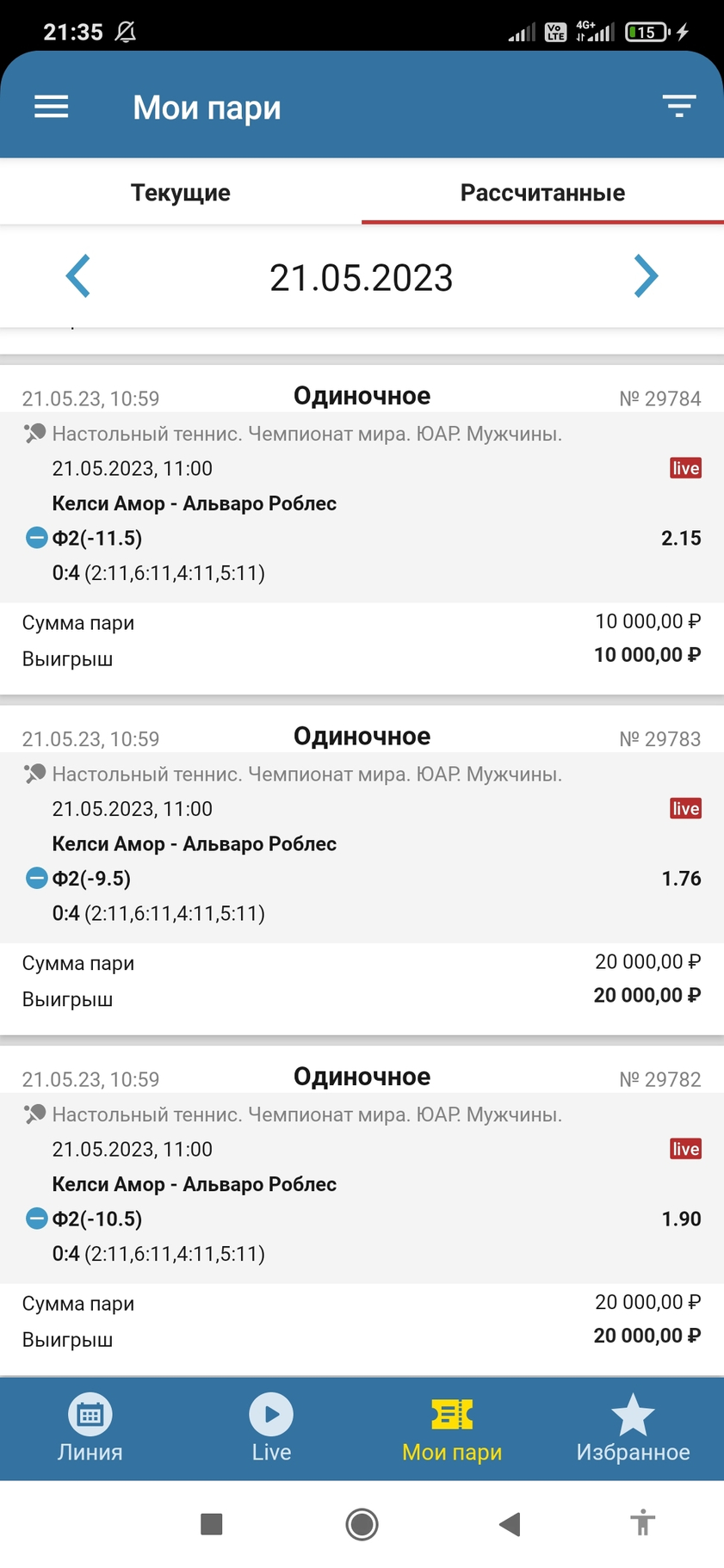The image size is (724, 1568).
Task: Switch to the Live section
Action: [271, 1429]
